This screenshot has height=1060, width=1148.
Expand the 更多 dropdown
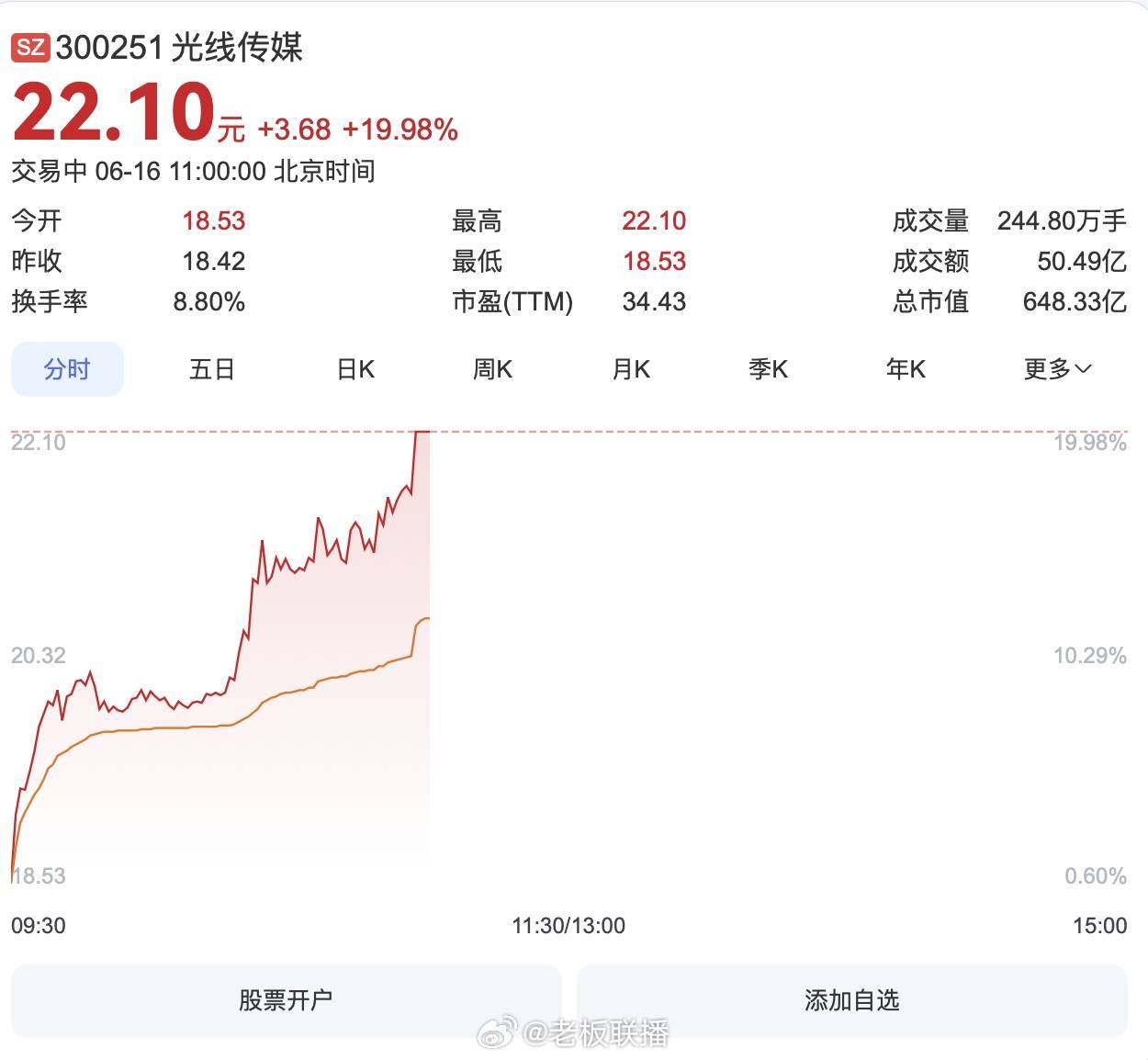(1057, 369)
